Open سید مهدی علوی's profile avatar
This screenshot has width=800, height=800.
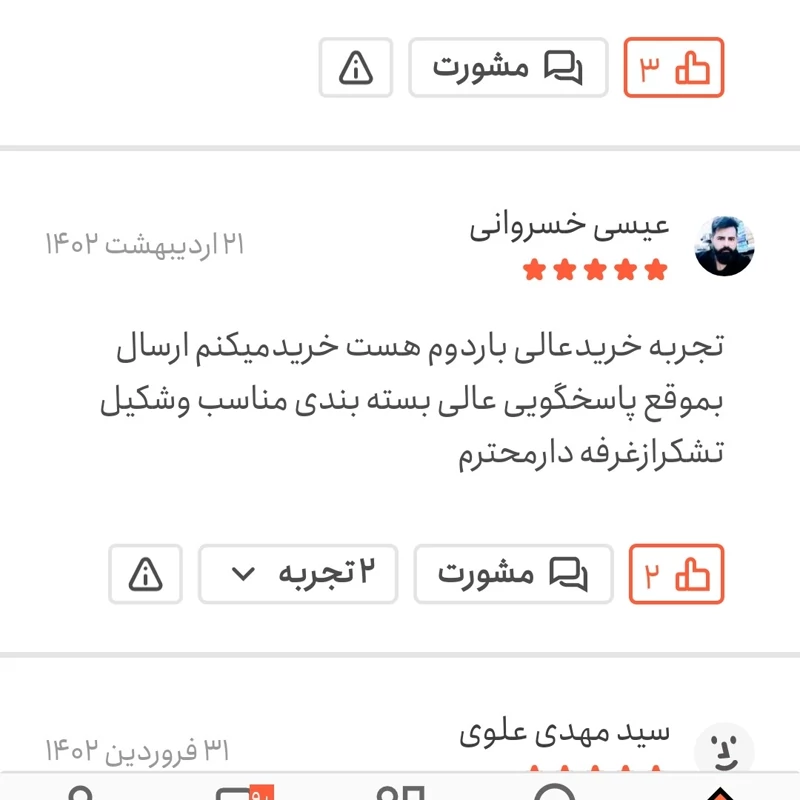click(724, 748)
